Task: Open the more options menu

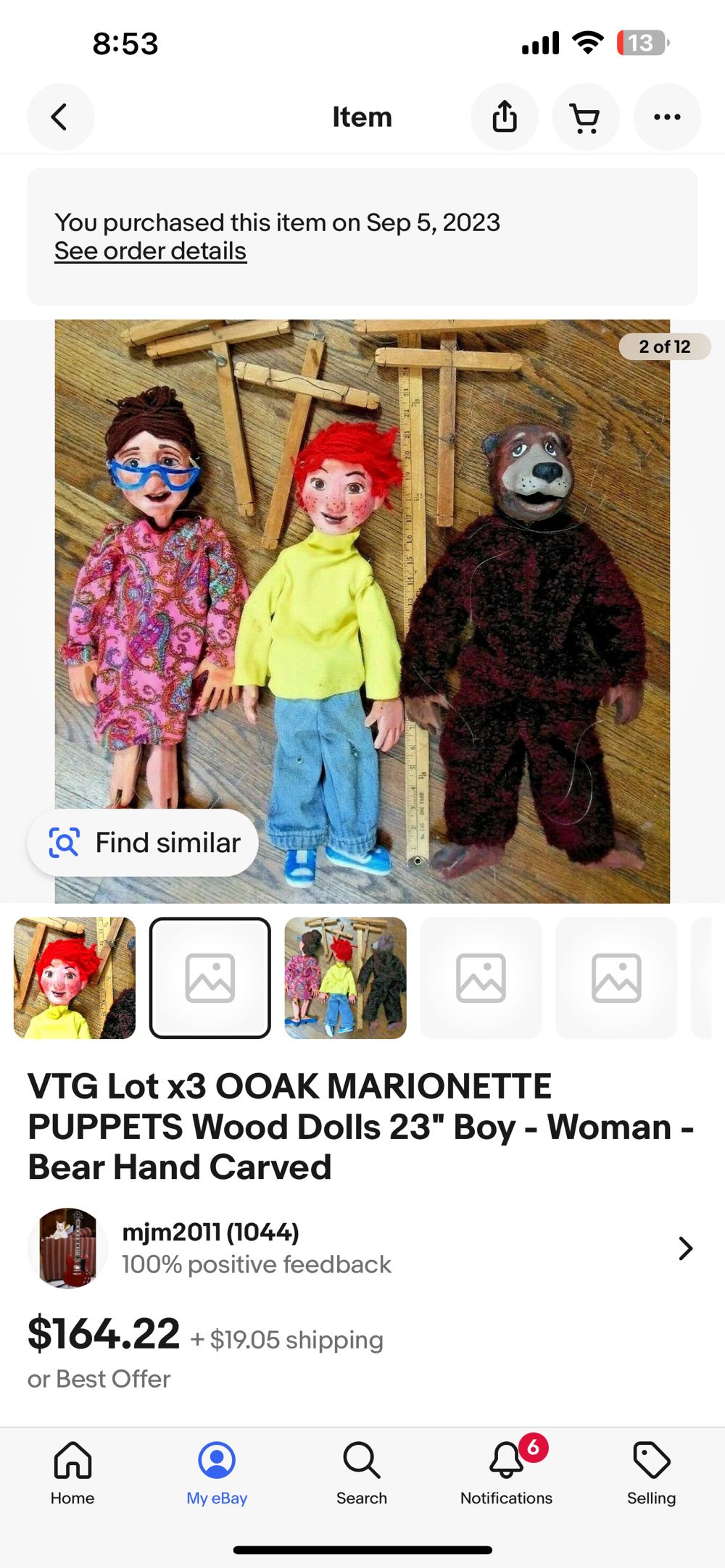Action: tap(667, 117)
